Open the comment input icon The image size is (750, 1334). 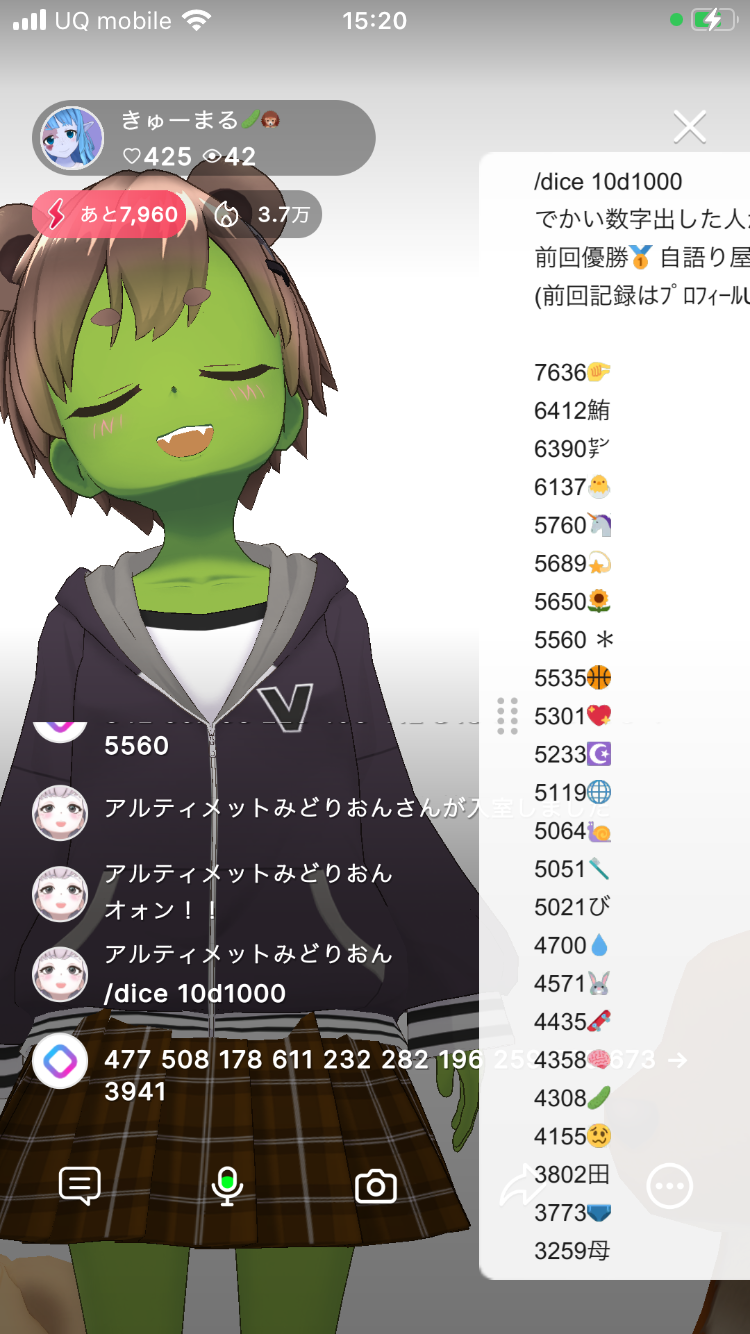click(80, 1187)
